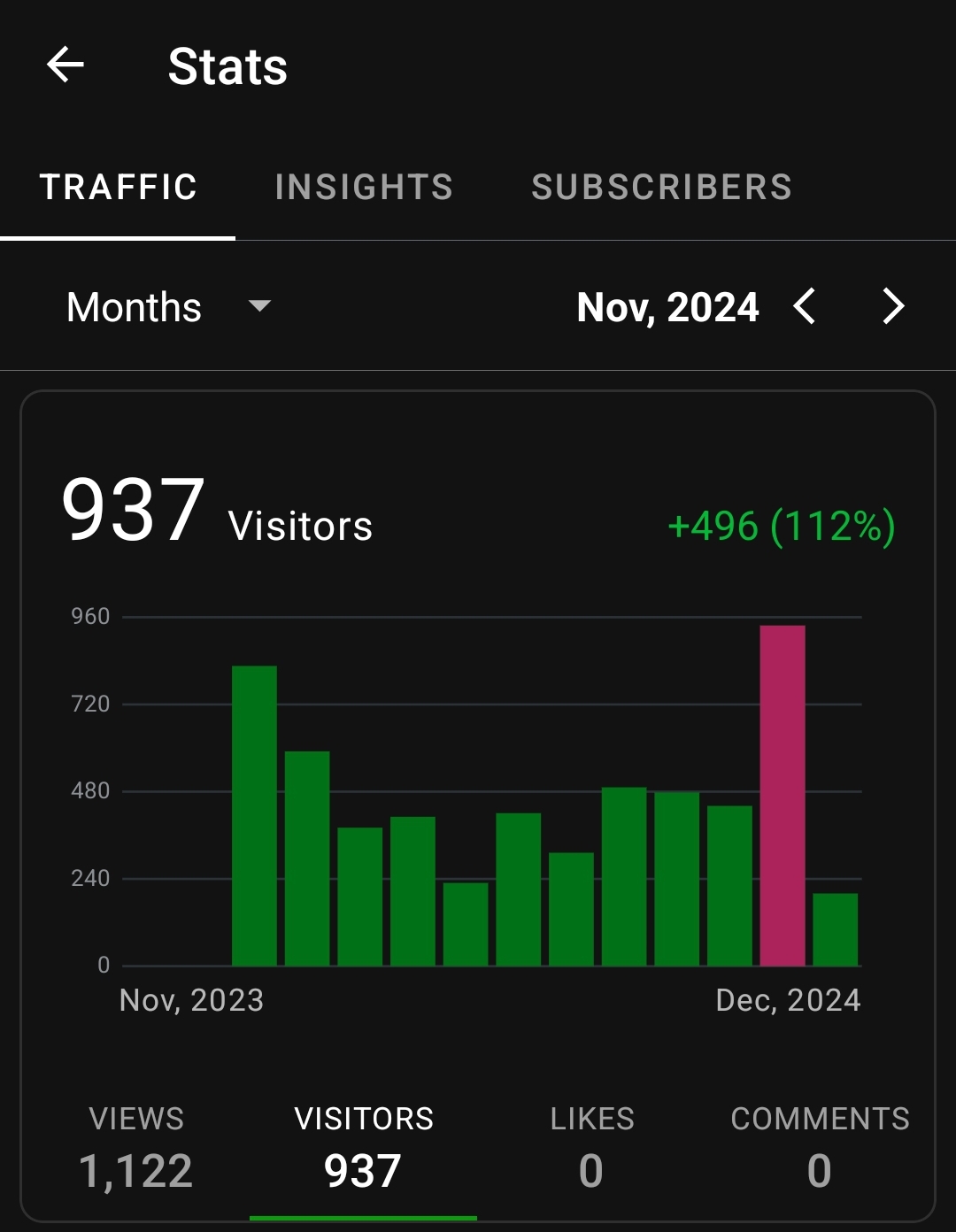
Task: Open the Subscribers tab
Action: pyautogui.click(x=661, y=188)
